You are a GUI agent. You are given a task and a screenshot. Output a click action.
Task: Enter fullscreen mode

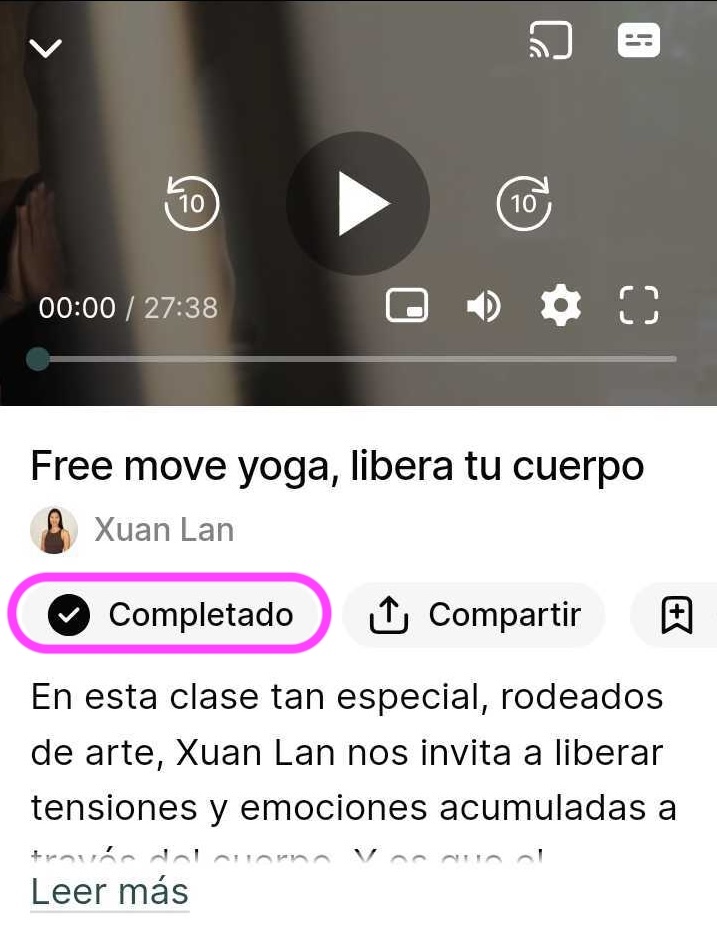639,306
